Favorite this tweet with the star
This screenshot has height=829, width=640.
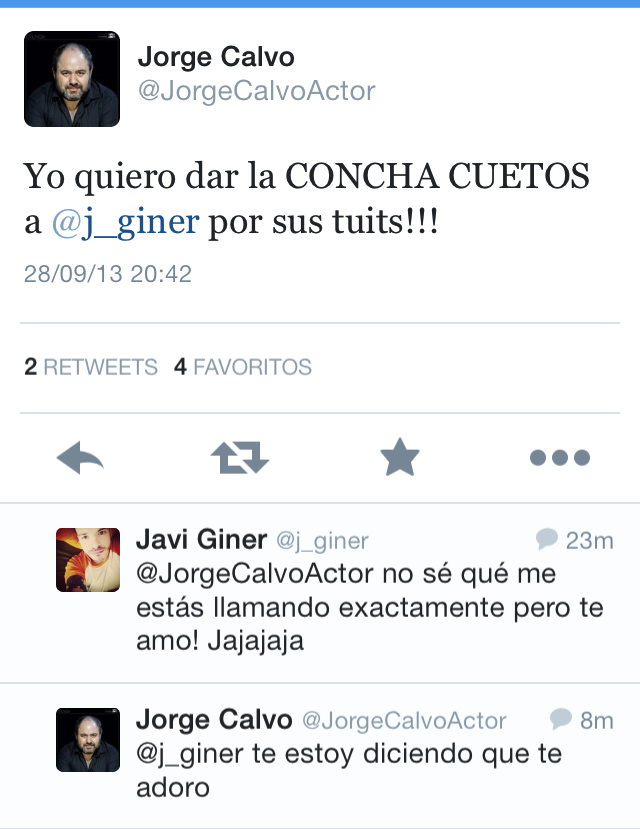point(400,459)
